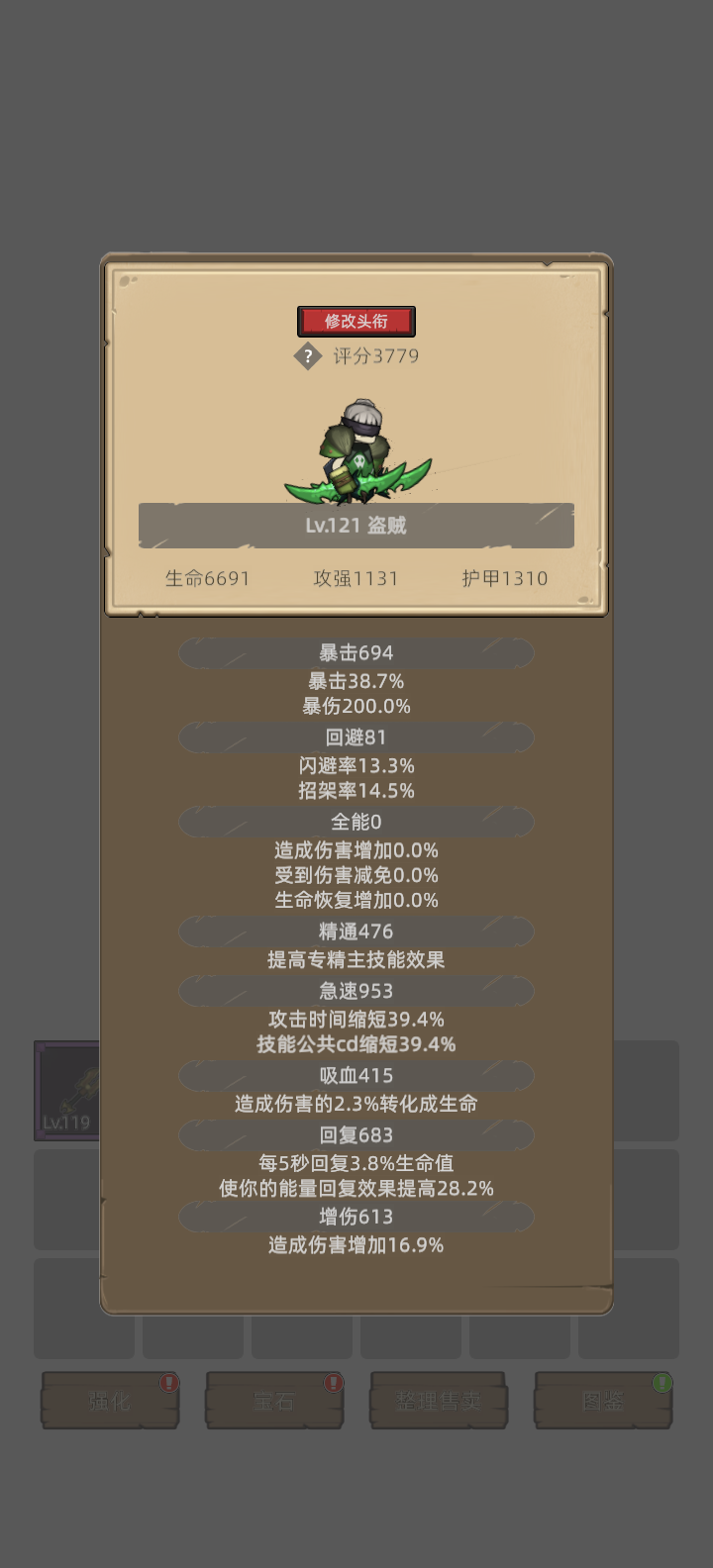713x1568 pixels.
Task: Open the 强化 enhancement panel
Action: [109, 1402]
